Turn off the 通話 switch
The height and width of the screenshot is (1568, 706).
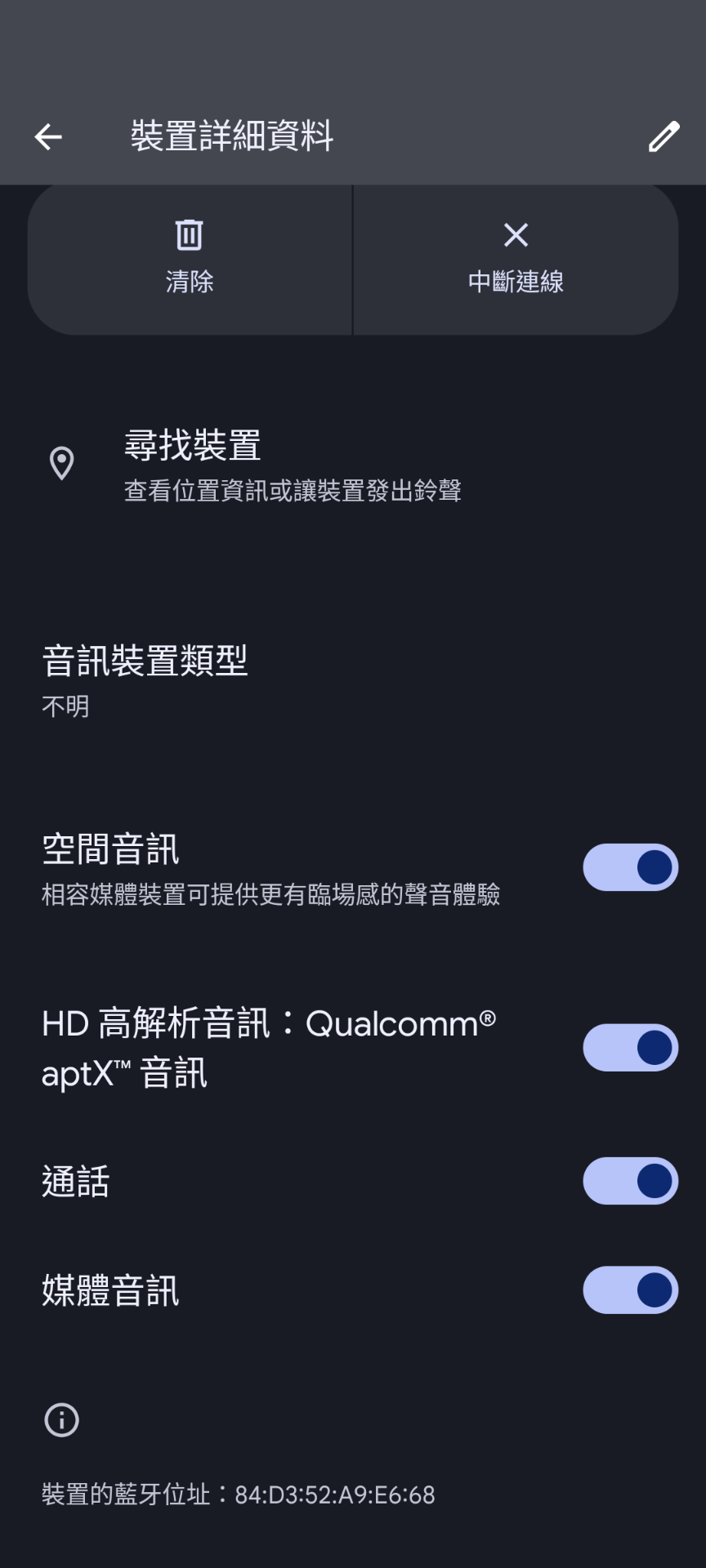tap(630, 1181)
